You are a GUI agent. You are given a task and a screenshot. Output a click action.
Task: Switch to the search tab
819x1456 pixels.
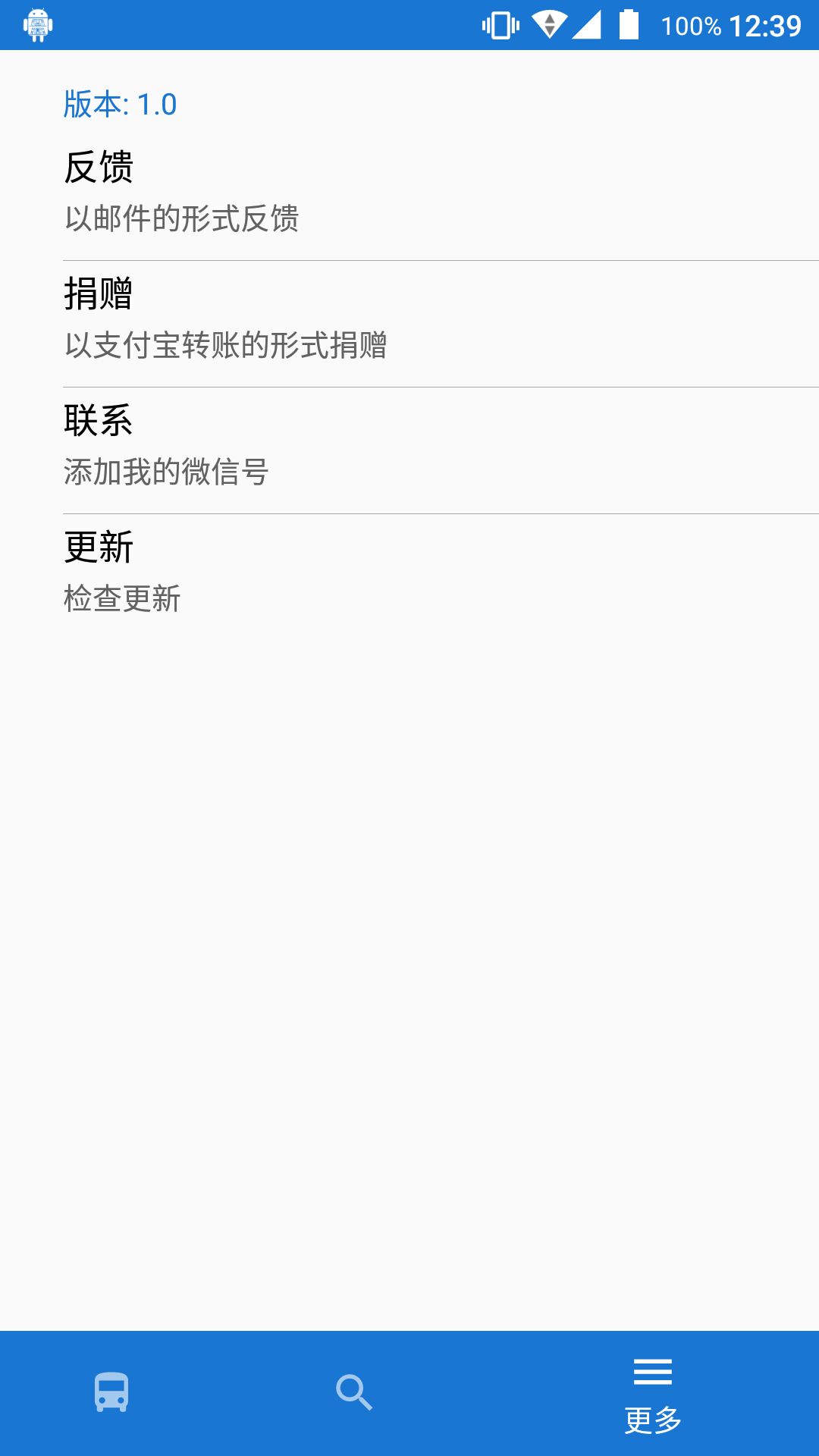tap(354, 1393)
